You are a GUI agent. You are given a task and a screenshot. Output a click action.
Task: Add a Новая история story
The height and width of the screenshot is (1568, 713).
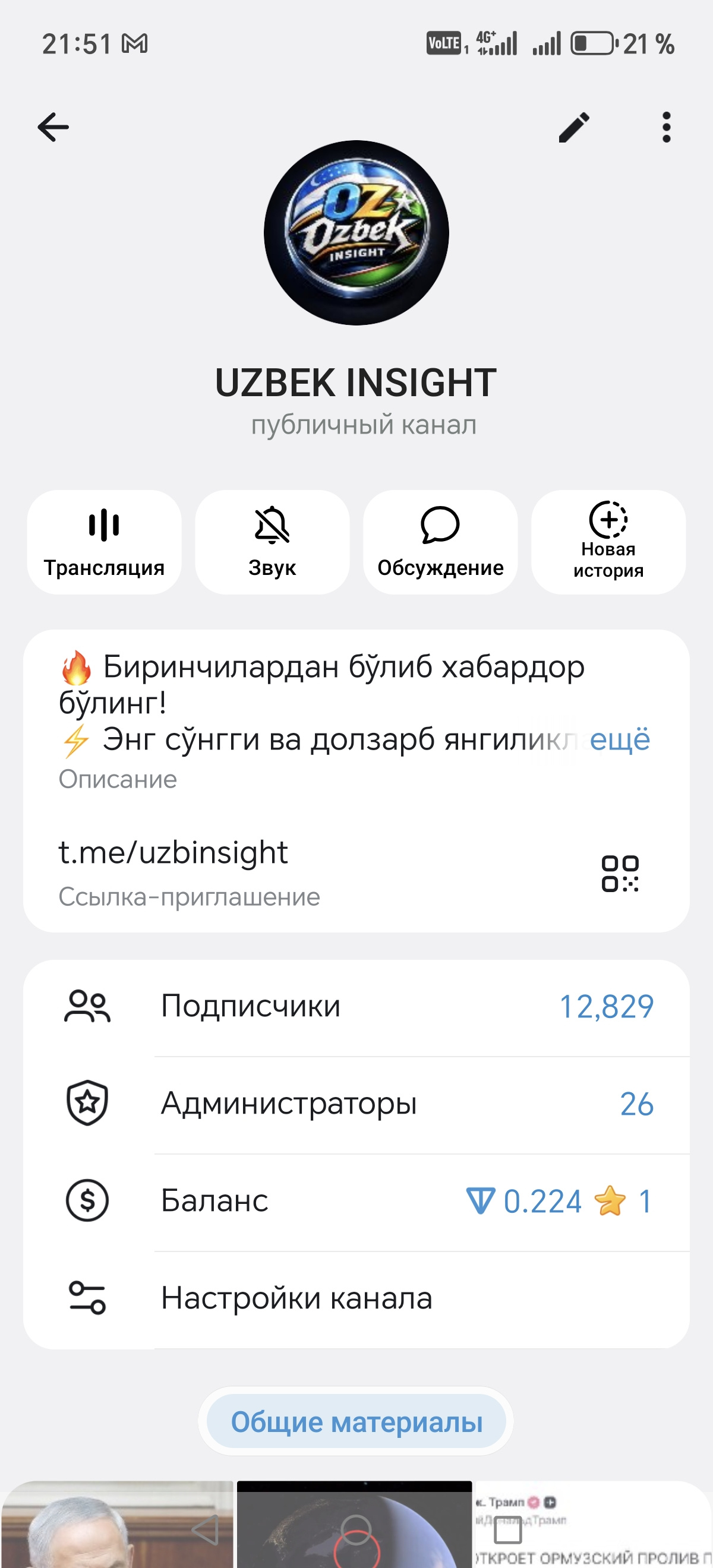click(x=608, y=542)
